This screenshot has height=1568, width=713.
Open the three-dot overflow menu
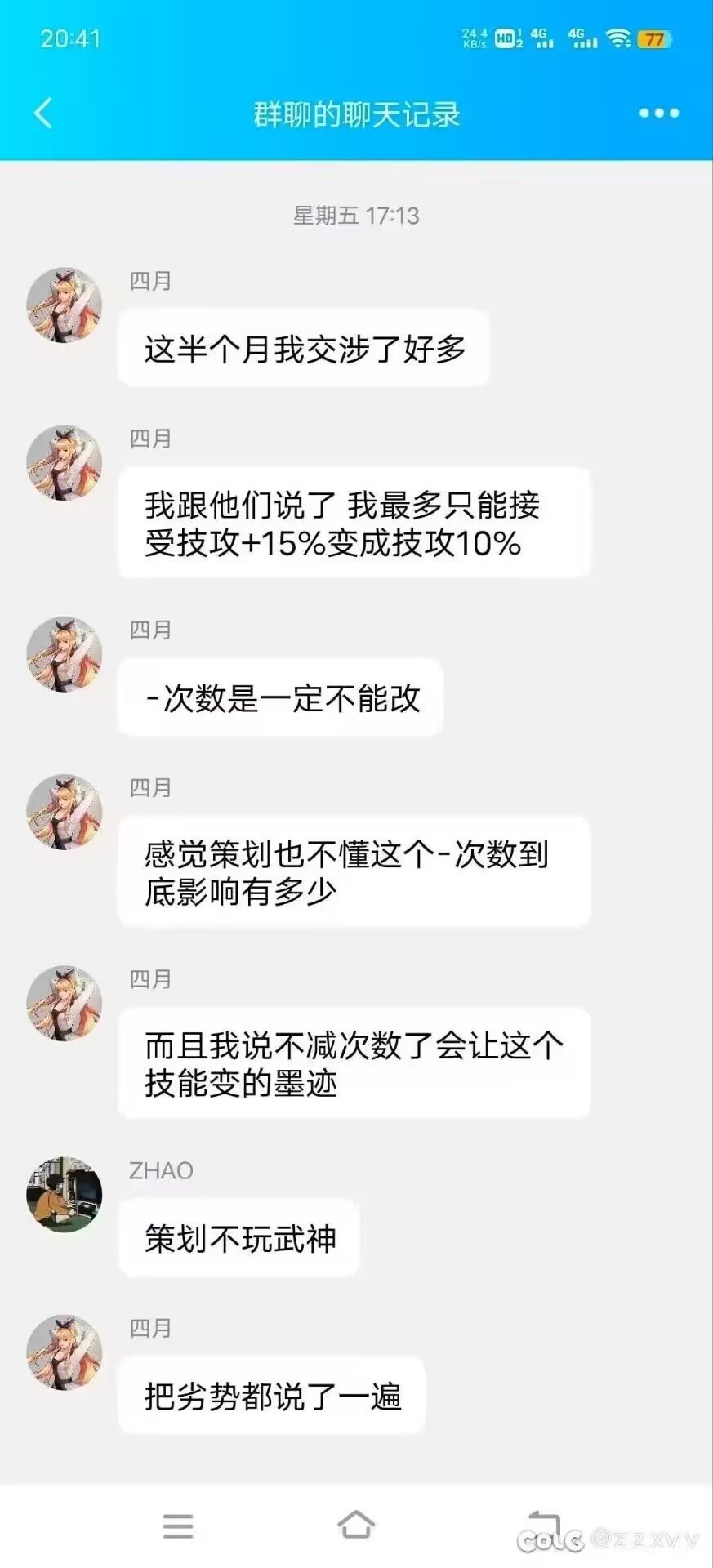[x=659, y=113]
